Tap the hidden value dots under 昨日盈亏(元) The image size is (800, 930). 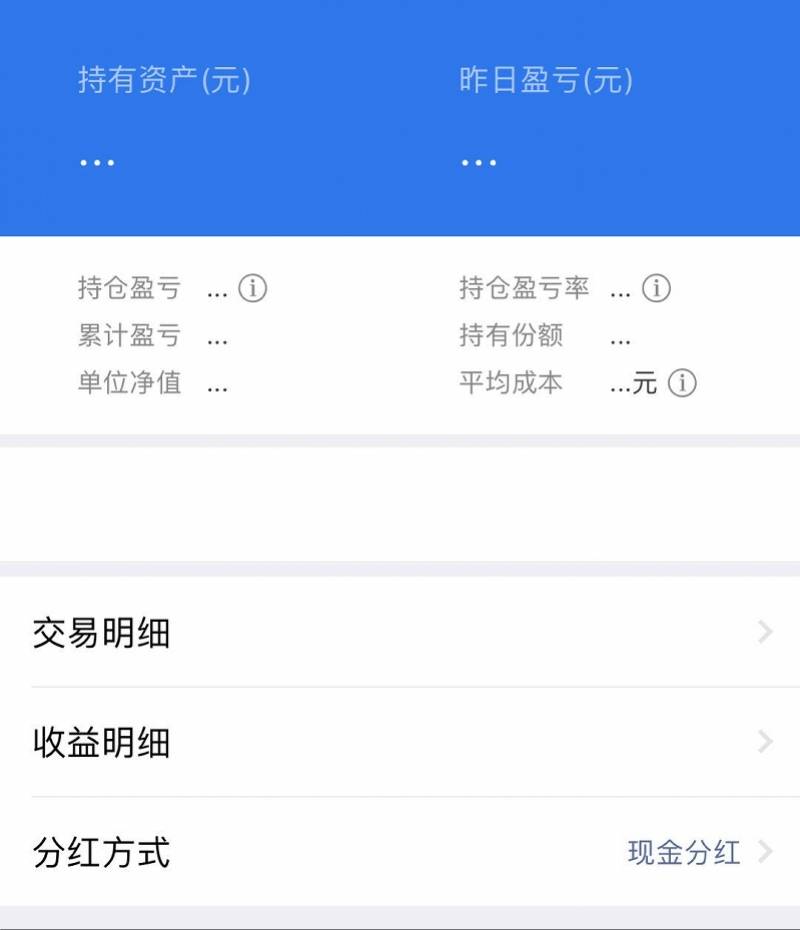coord(480,160)
